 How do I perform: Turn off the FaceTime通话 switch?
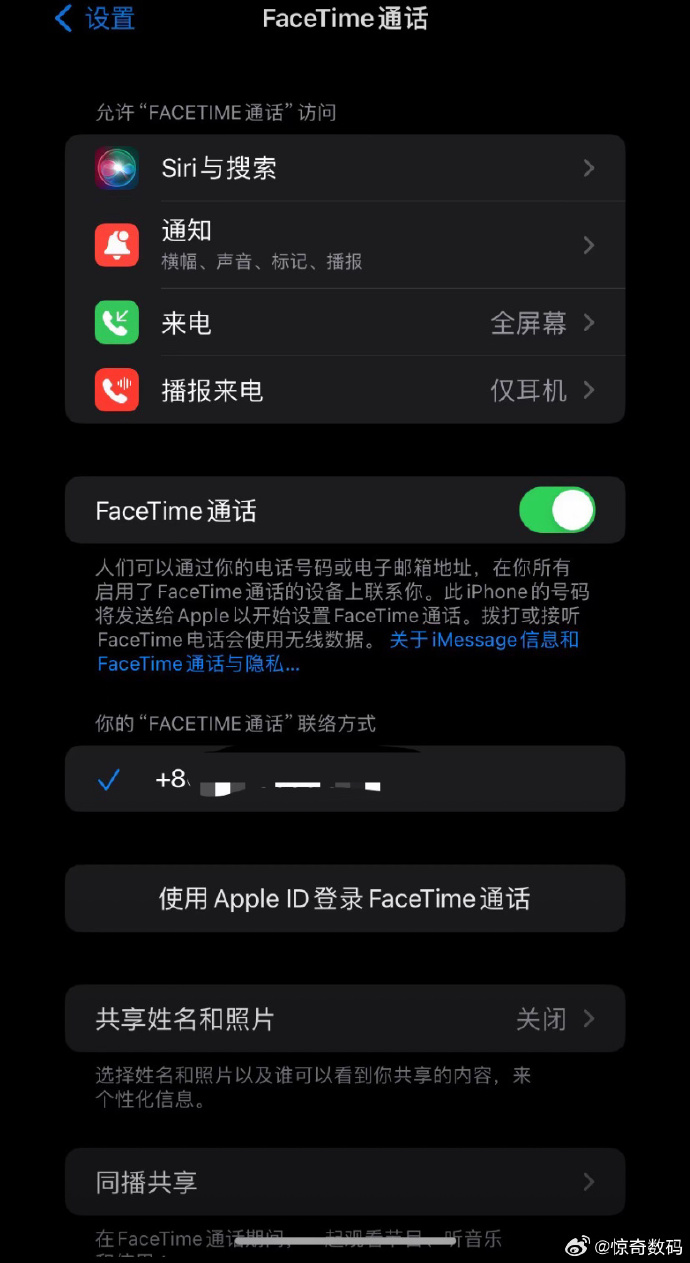click(556, 510)
